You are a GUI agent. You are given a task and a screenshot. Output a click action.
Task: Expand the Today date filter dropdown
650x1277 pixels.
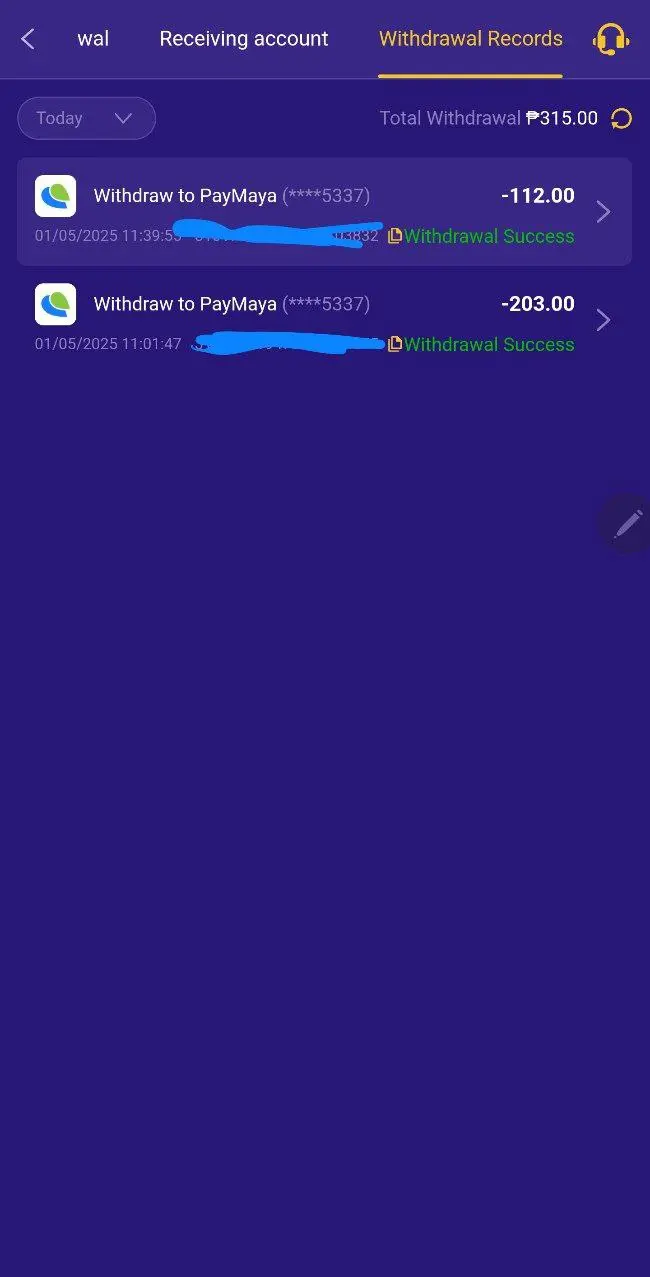click(86, 118)
